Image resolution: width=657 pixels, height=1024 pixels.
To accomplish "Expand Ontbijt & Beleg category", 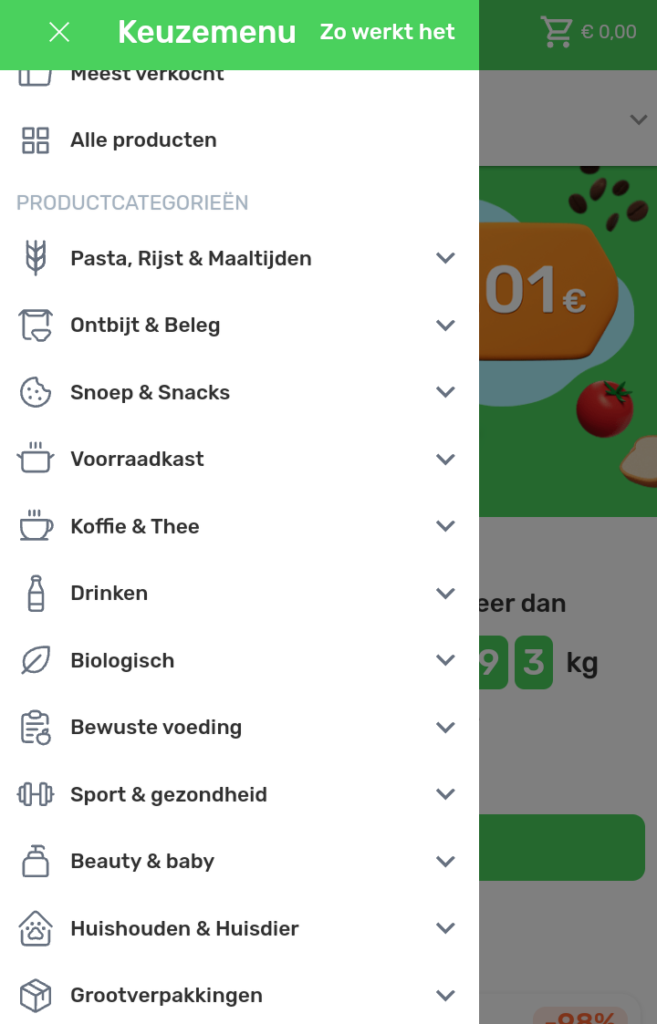I will click(x=445, y=325).
